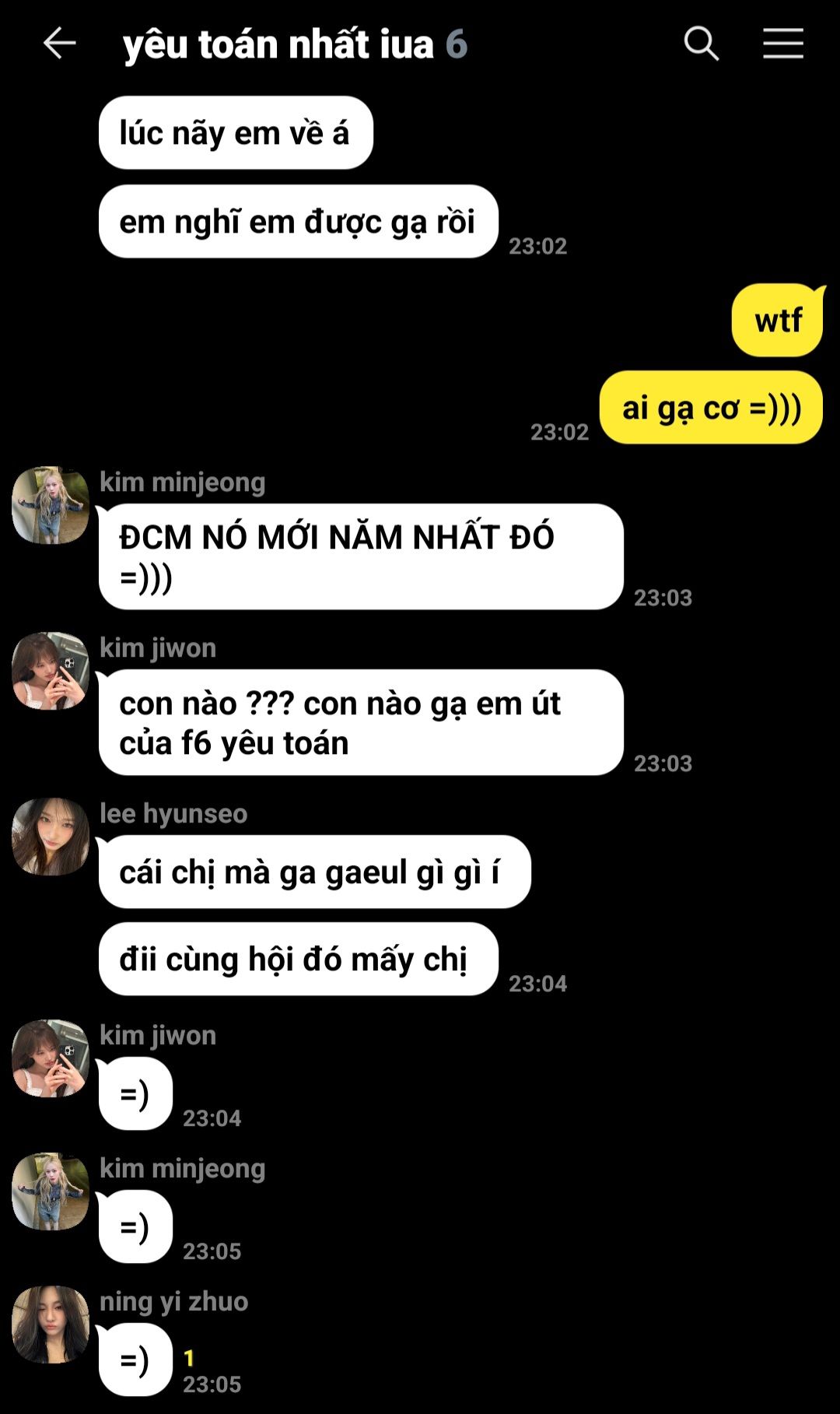Open lee hyunseo's profile picture
The image size is (840, 1414).
coord(51,837)
